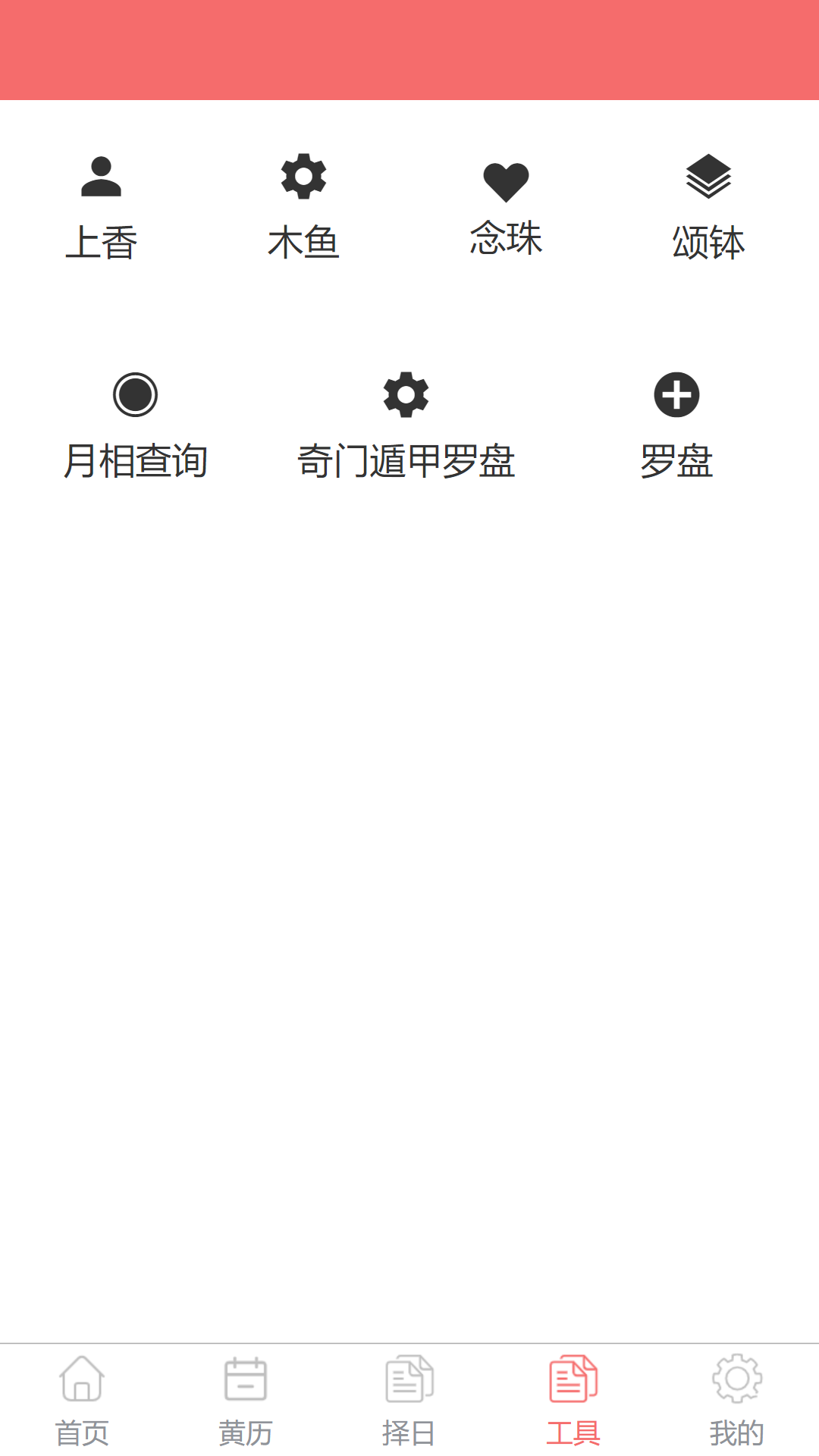This screenshot has height=1456, width=819.
Task: Click the document icon above 择日
Action: pos(409,1382)
